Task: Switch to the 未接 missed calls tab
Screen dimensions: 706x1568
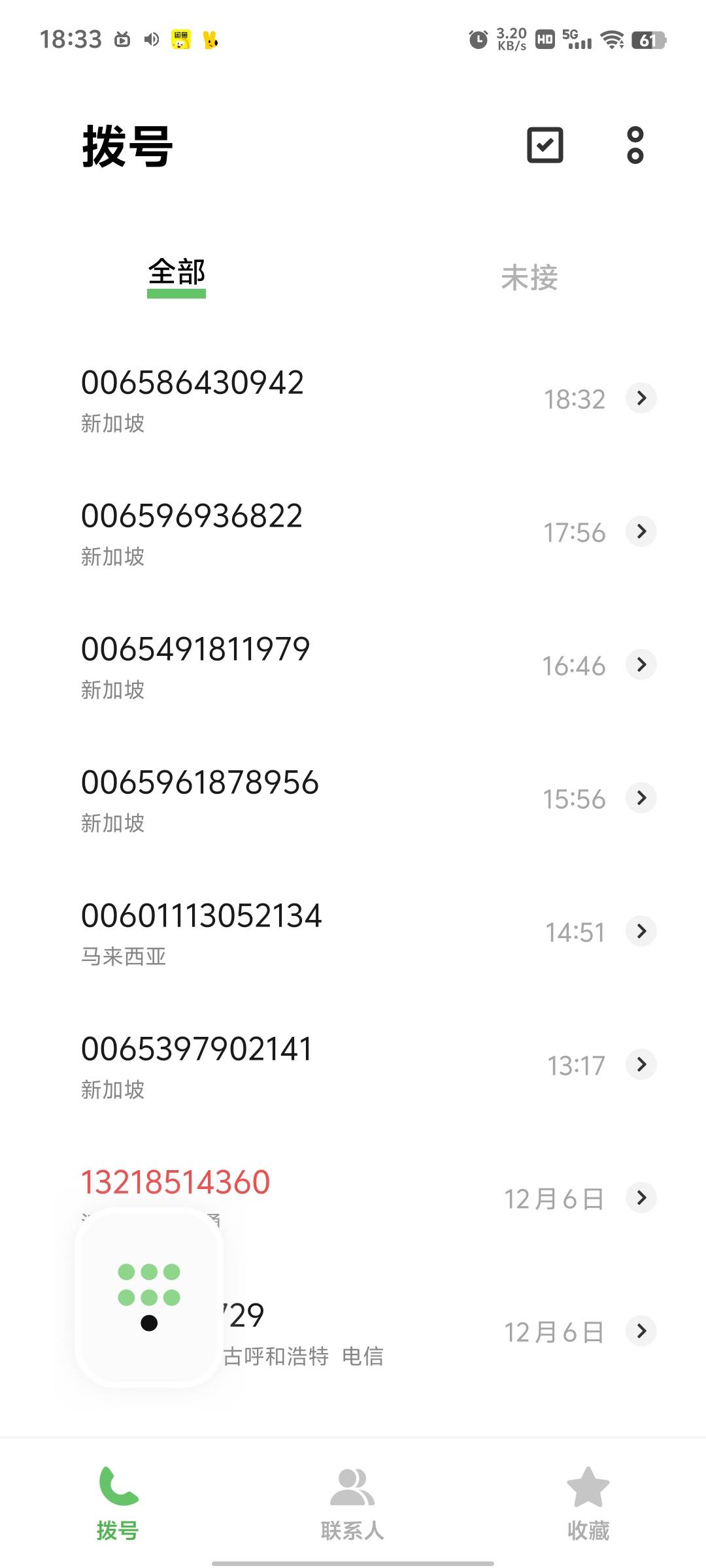Action: click(529, 278)
